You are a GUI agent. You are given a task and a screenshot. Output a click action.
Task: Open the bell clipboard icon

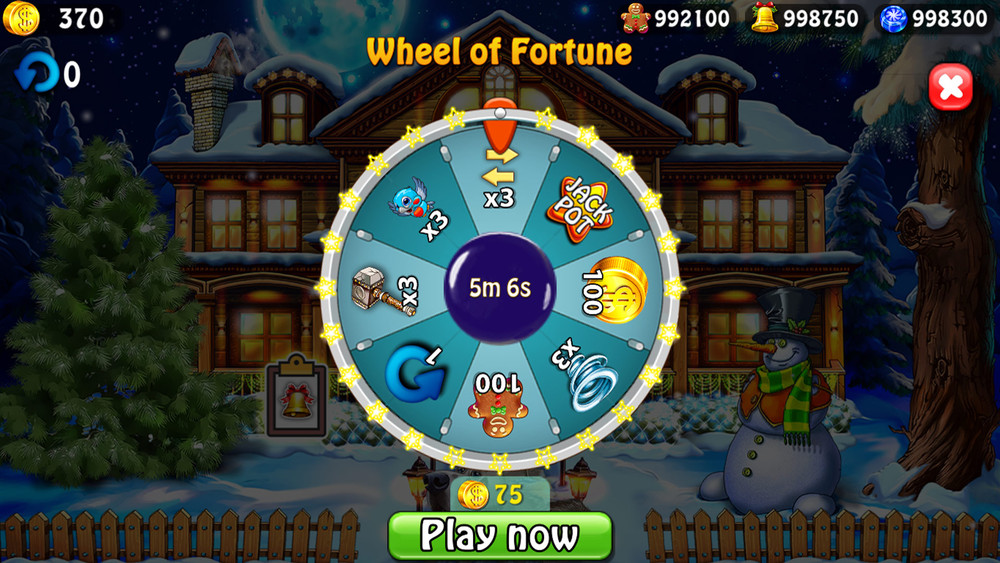[x=296, y=398]
